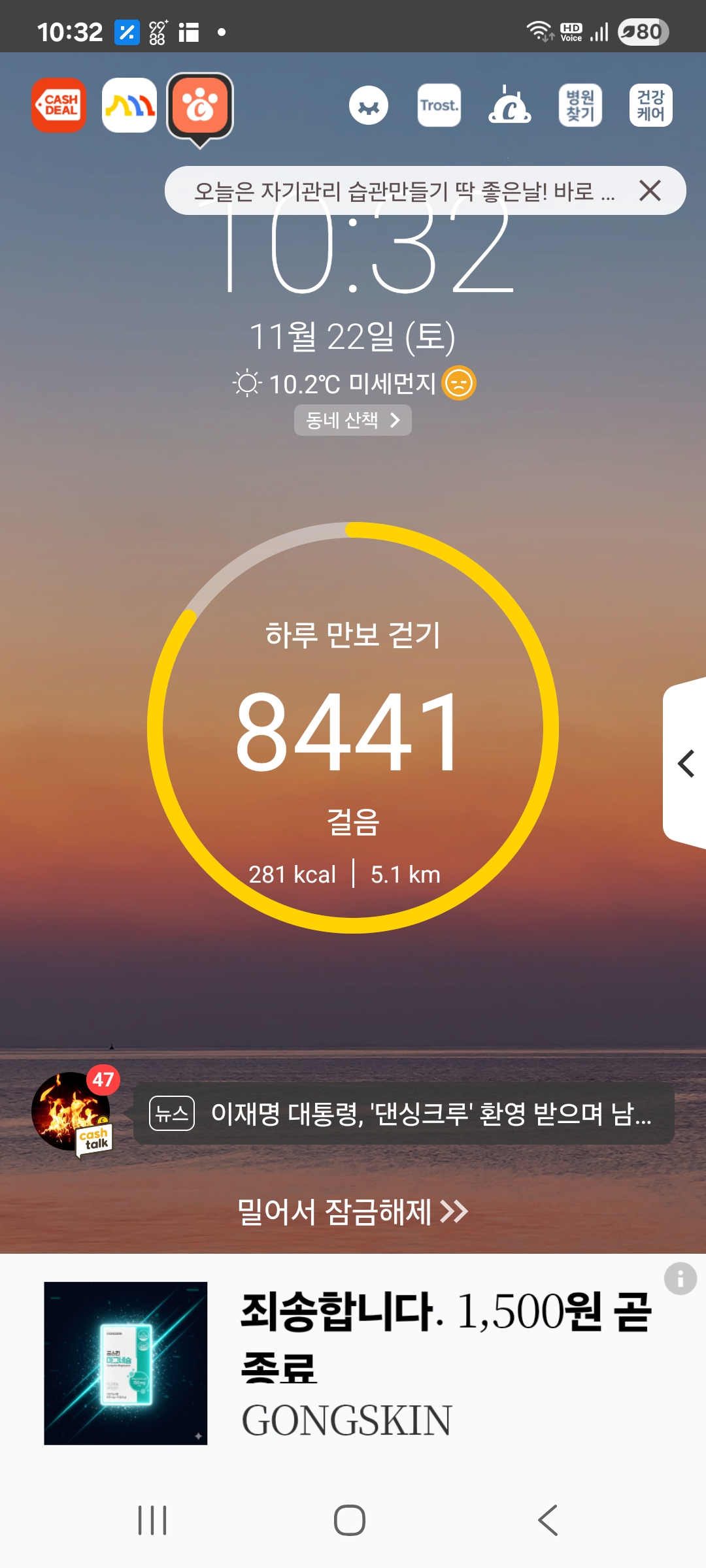Open the 동네 산책 chip
The image size is (706, 1568).
click(x=352, y=420)
